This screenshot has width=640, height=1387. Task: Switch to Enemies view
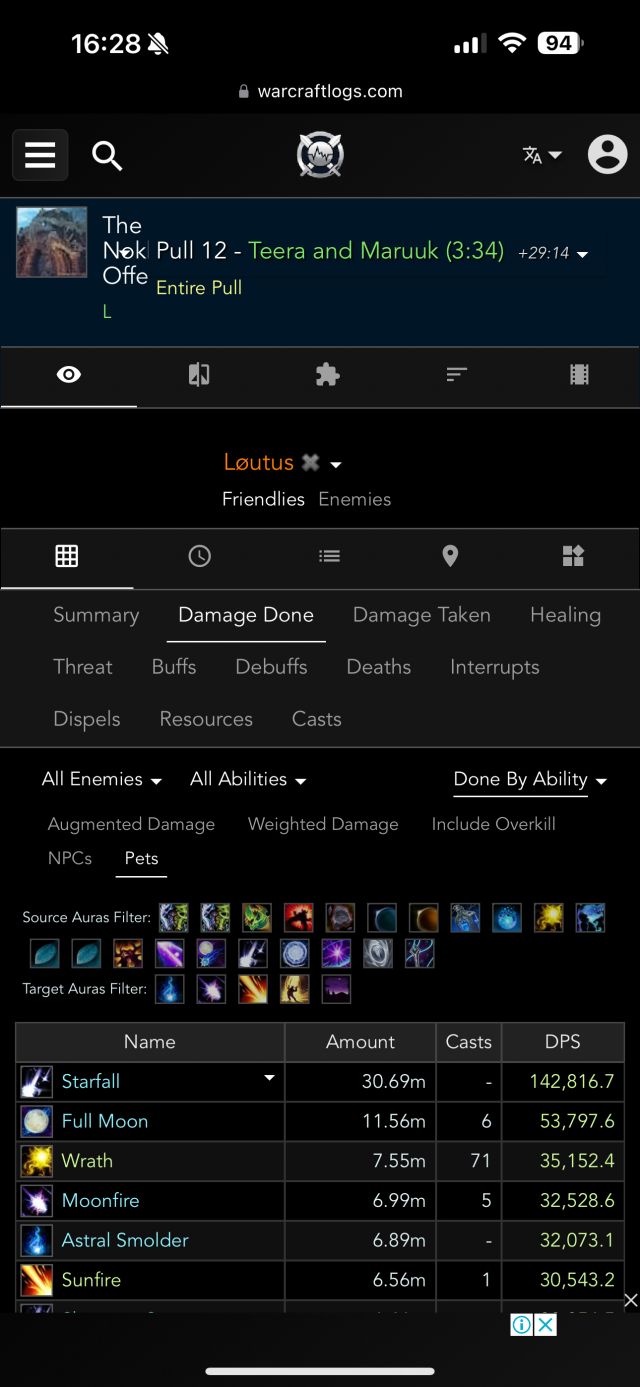(354, 499)
